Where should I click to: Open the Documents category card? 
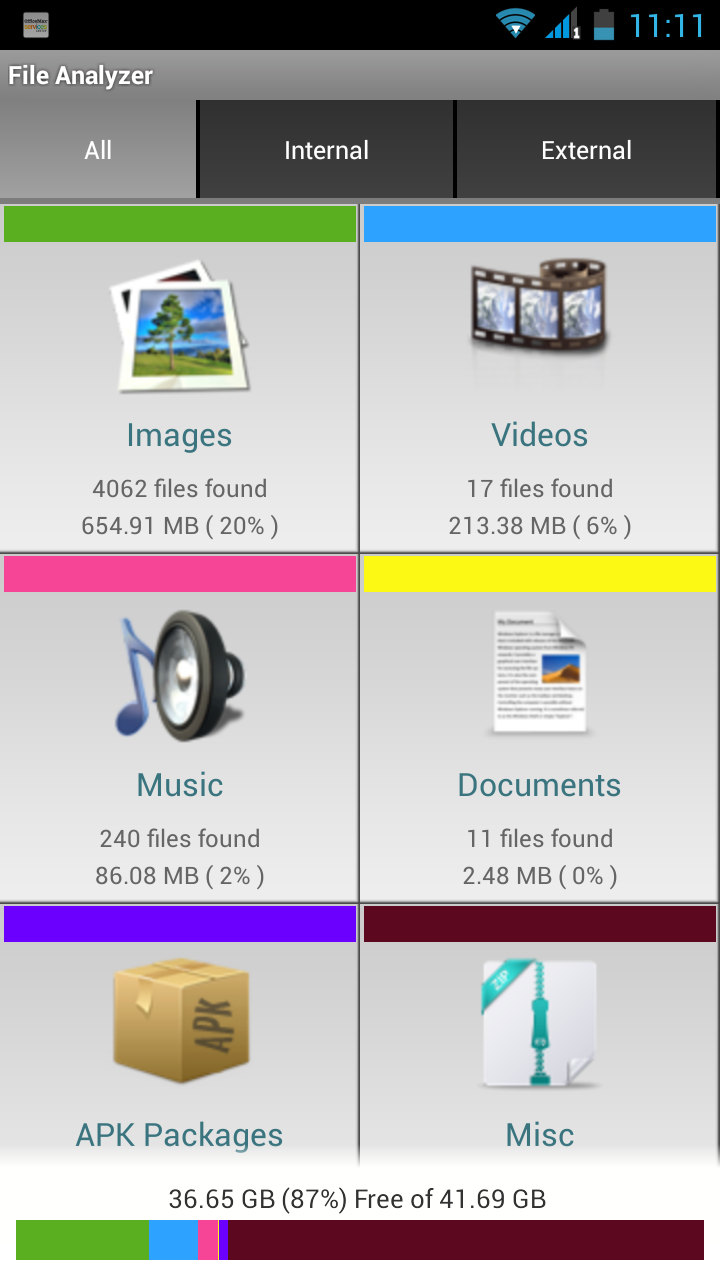tap(540, 730)
